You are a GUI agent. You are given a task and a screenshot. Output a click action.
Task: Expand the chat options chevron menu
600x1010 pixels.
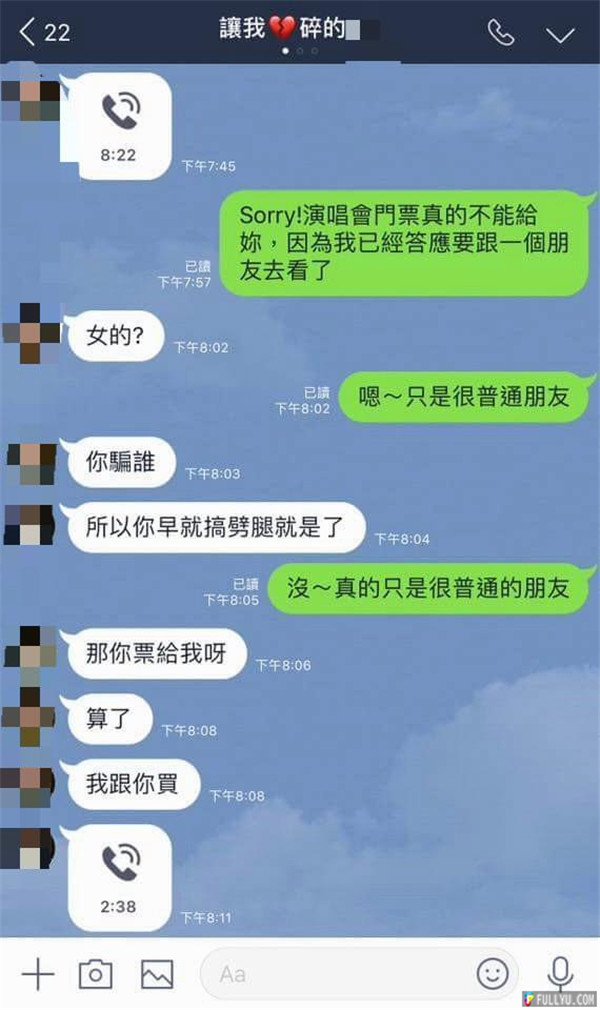tap(560, 34)
